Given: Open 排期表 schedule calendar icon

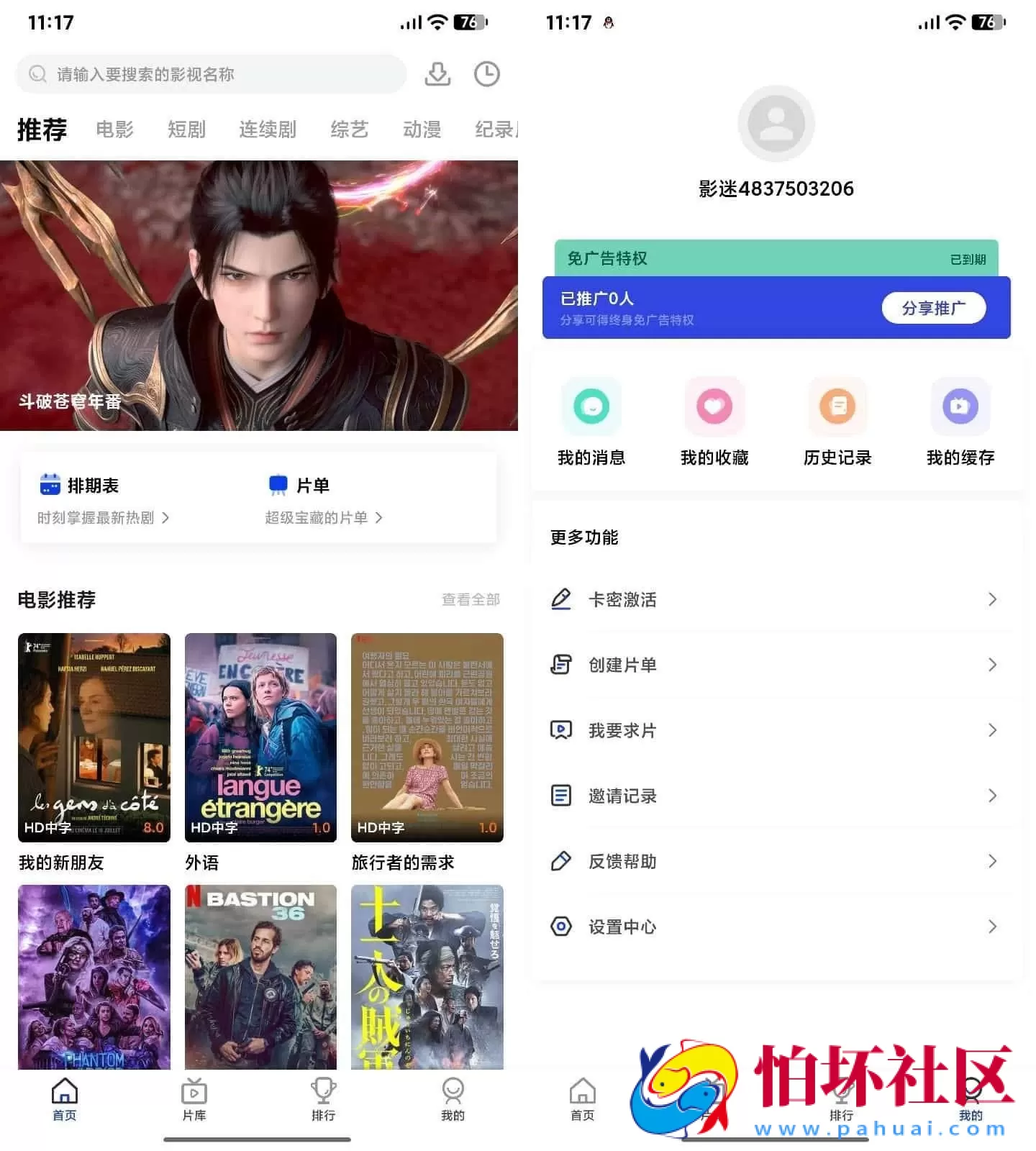Looking at the screenshot, I should coord(50,485).
